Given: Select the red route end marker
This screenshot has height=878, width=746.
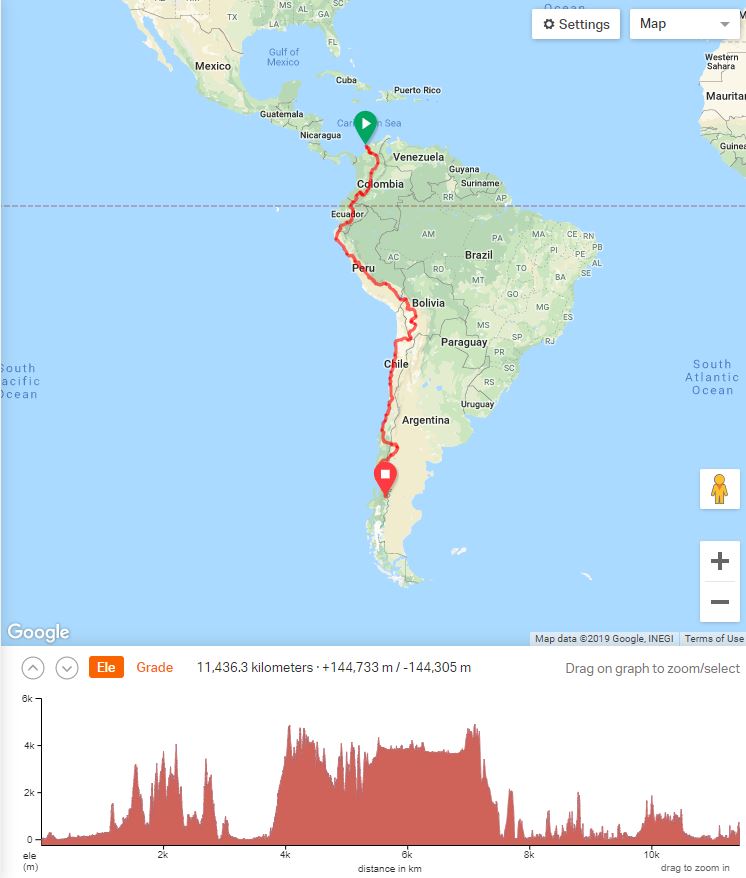Looking at the screenshot, I should (x=384, y=476).
